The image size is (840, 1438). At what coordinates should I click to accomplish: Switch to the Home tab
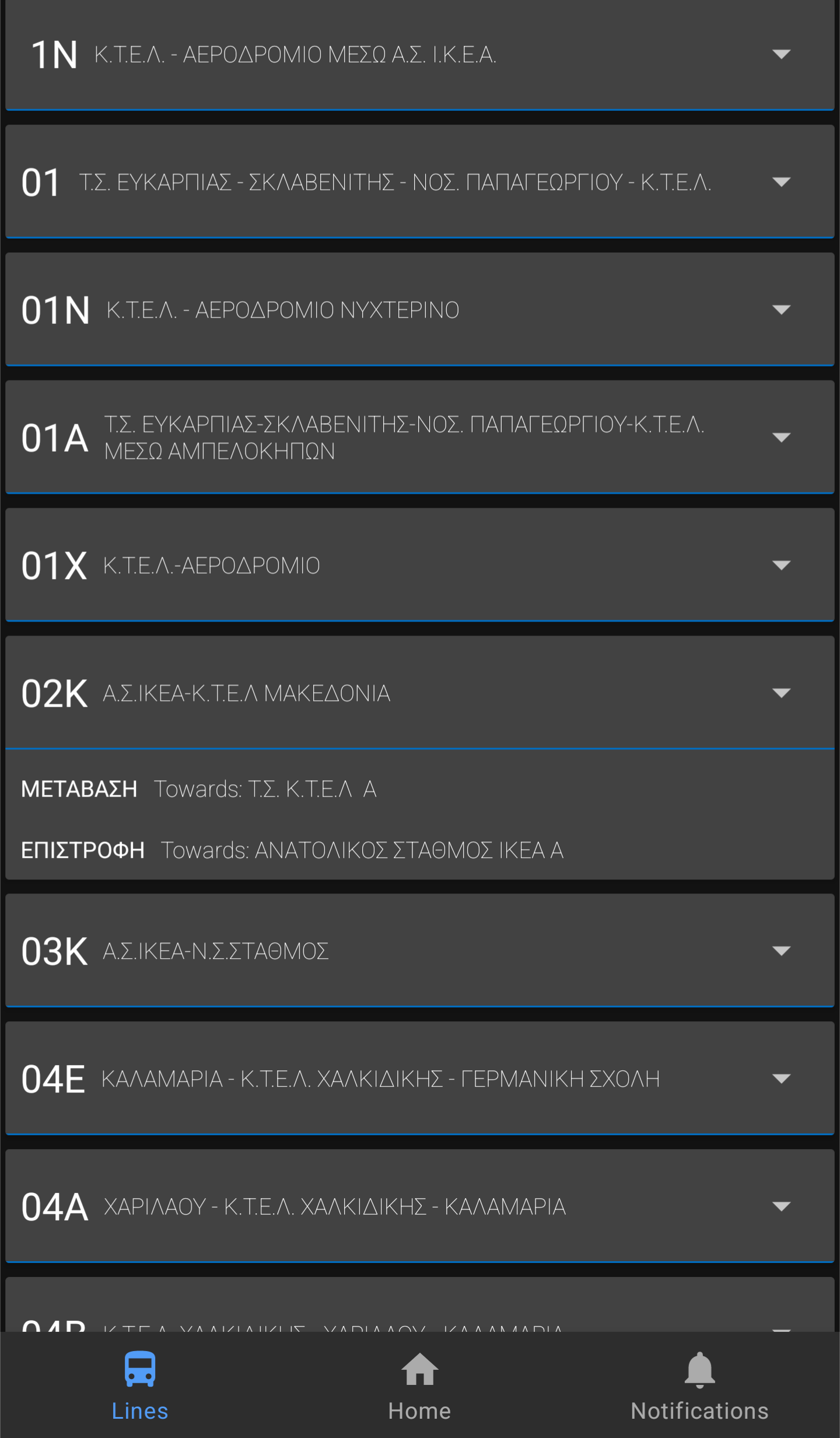[419, 1385]
